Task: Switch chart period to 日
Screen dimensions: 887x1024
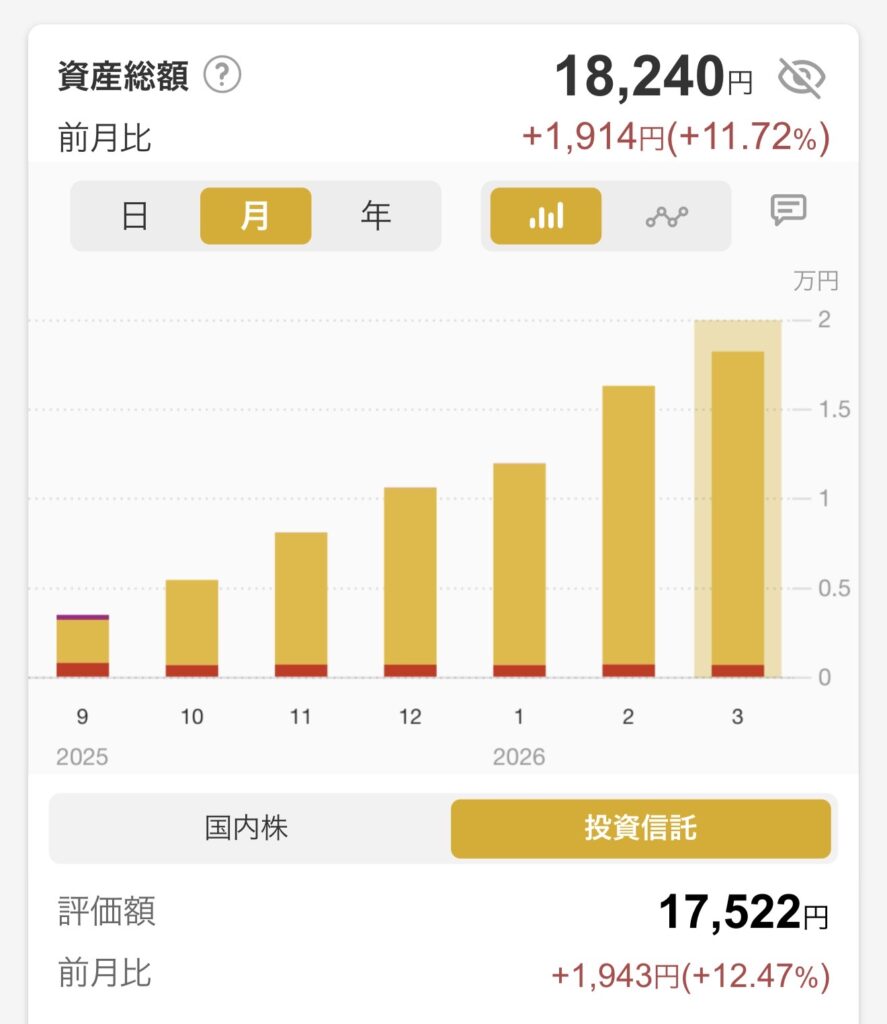Action: 135,216
